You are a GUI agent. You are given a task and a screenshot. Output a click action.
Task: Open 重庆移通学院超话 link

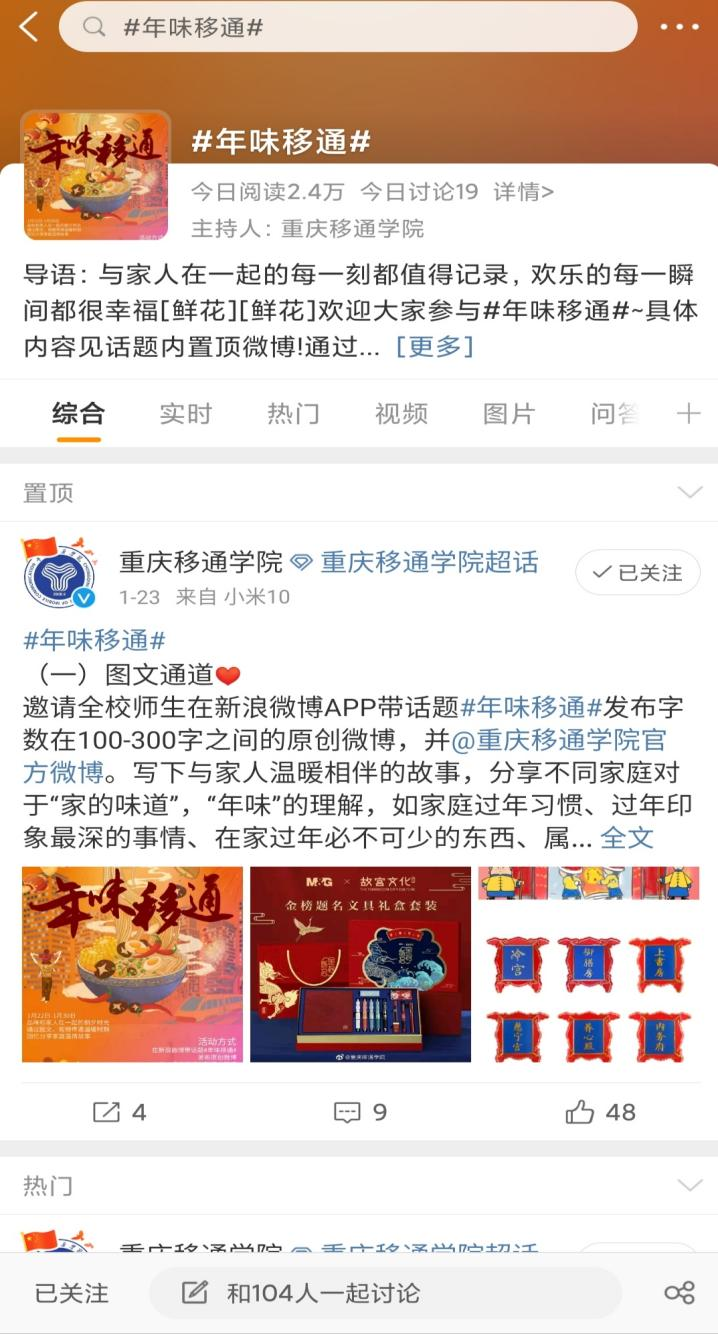(428, 562)
